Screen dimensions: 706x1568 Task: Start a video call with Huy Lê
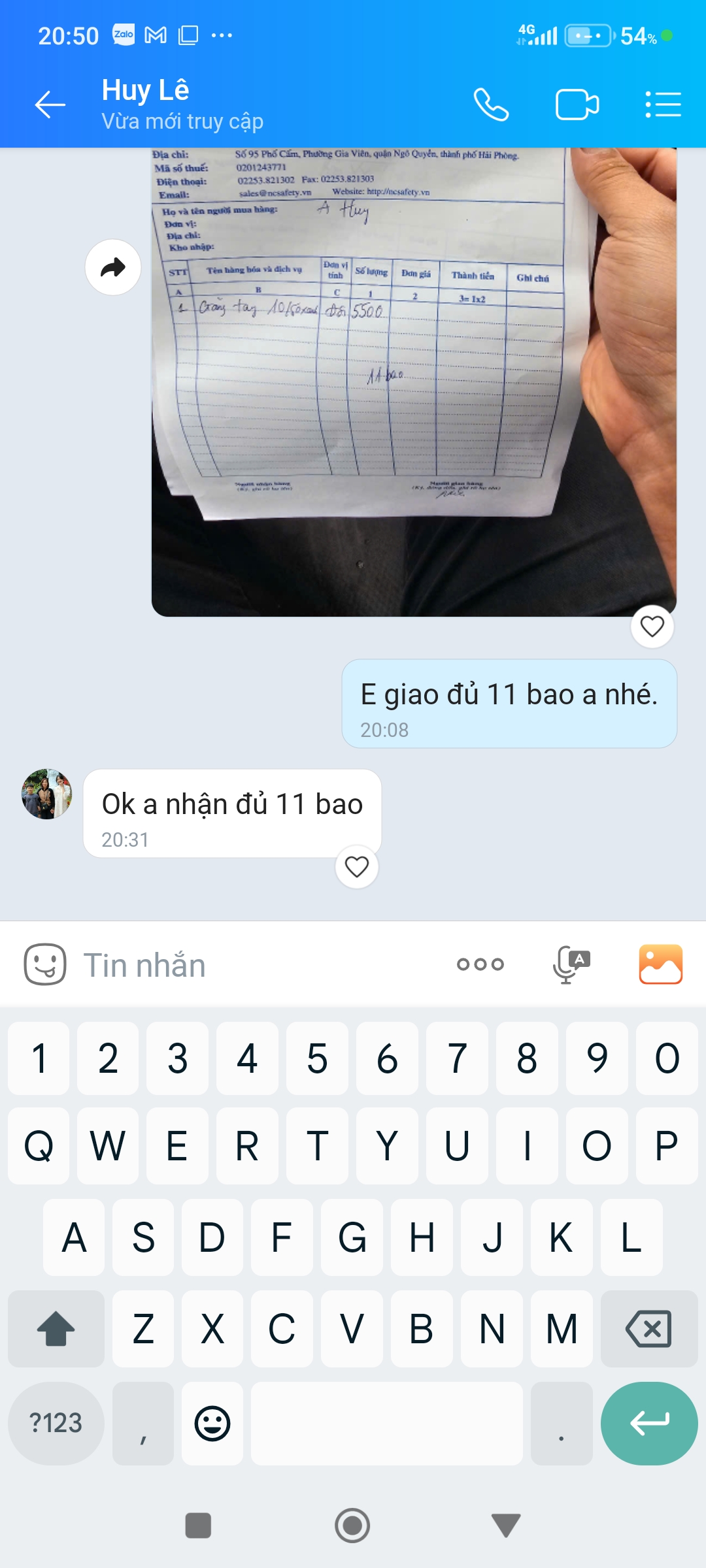[x=577, y=105]
